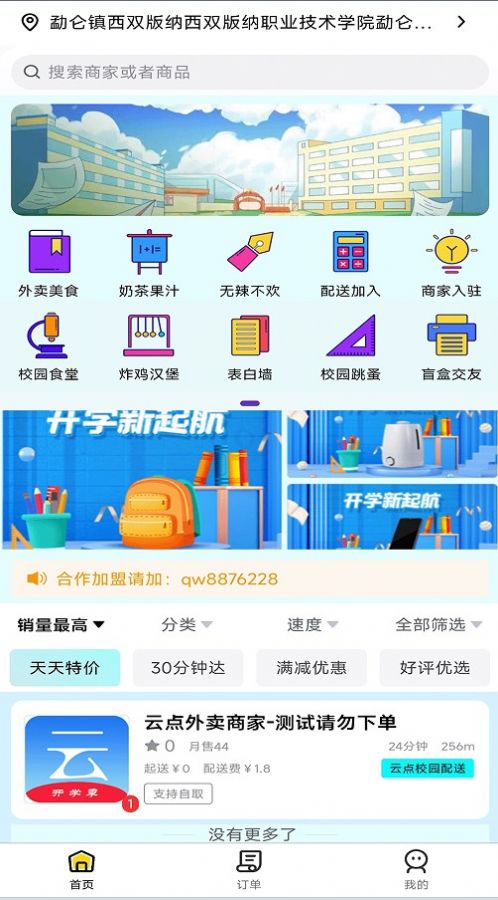Go to 校园食堂
This screenshot has width=498, height=900.
(x=49, y=348)
